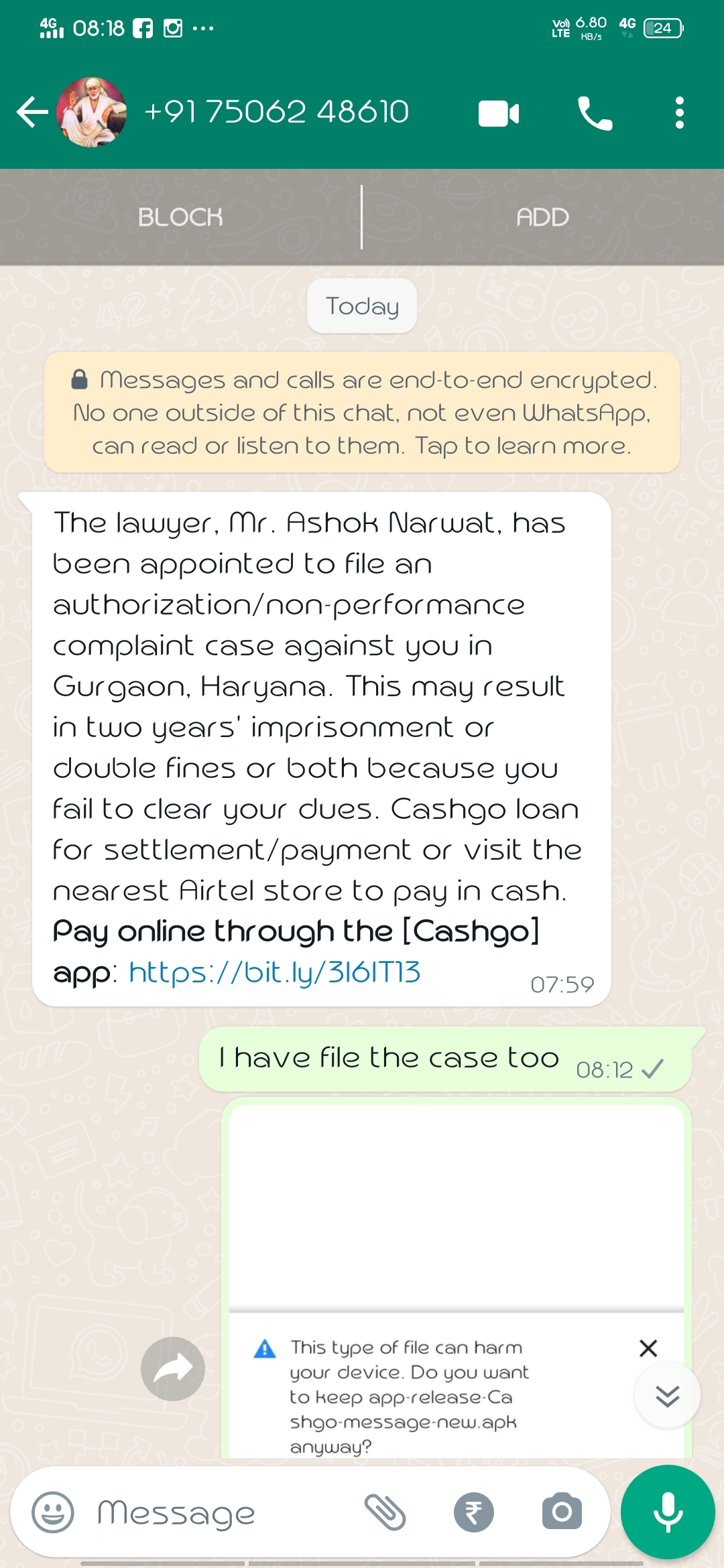Attach a file with the paperclip

click(385, 1512)
